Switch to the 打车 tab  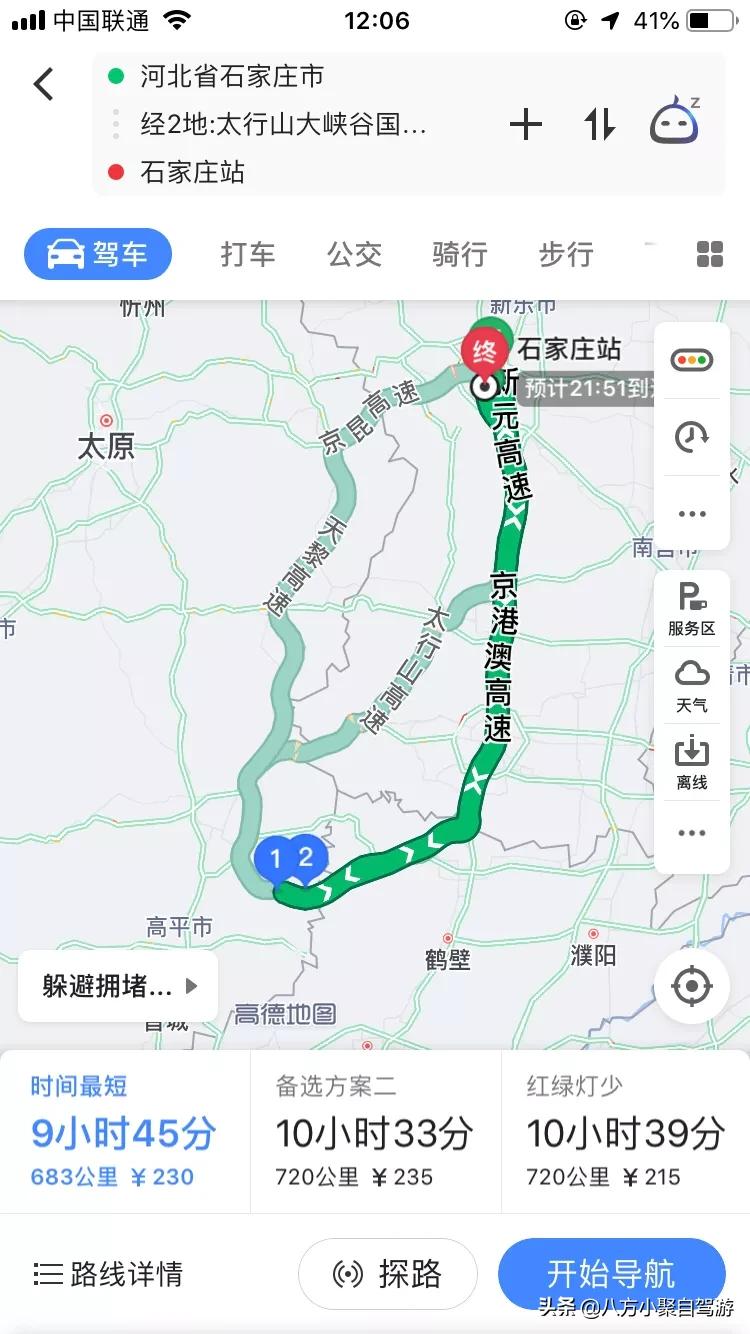[x=247, y=254]
